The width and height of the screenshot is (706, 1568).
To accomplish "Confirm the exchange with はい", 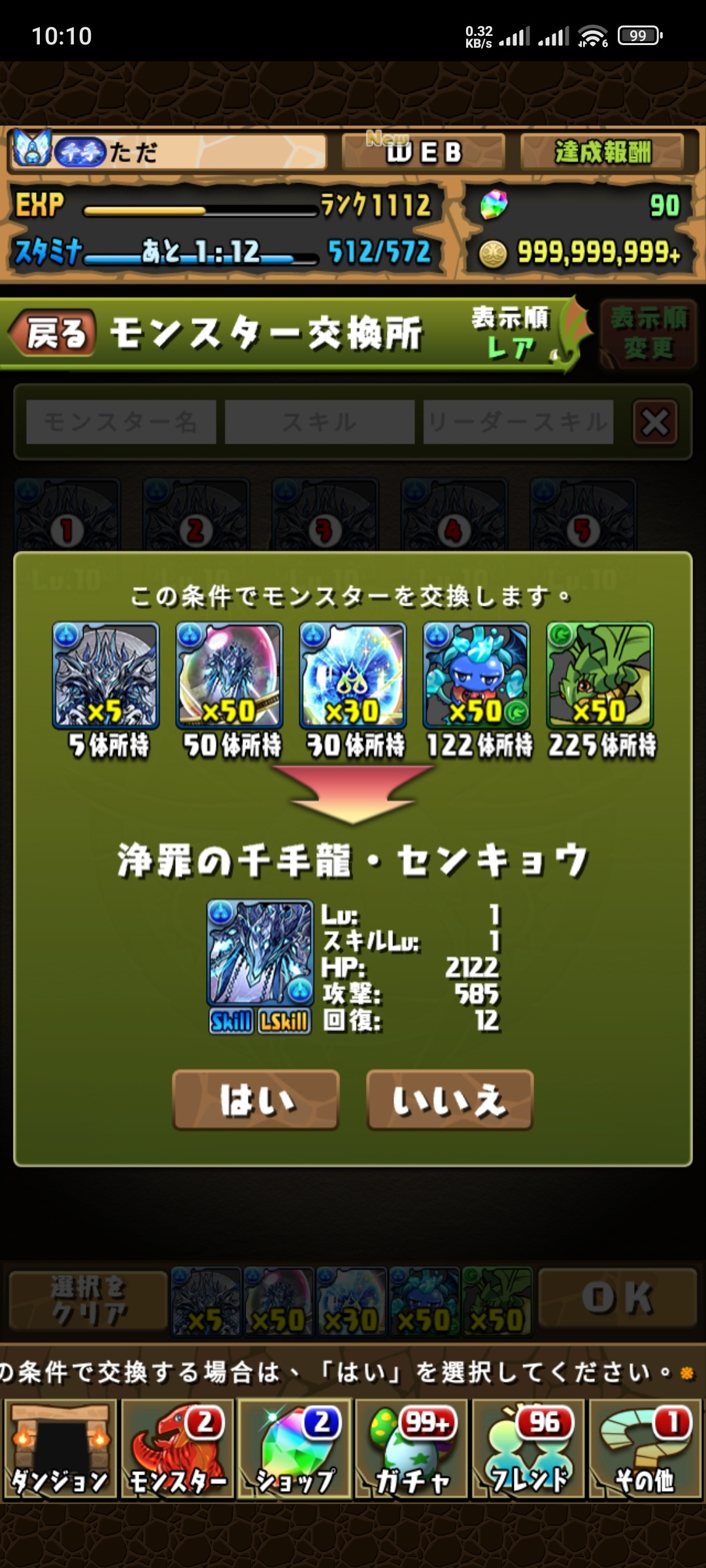I will 256,1100.
